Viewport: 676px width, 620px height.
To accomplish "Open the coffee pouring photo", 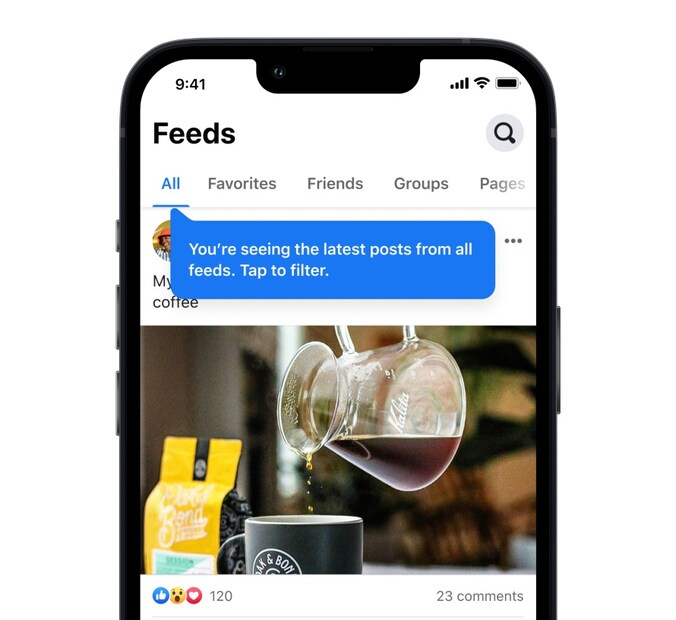I will coord(338,450).
